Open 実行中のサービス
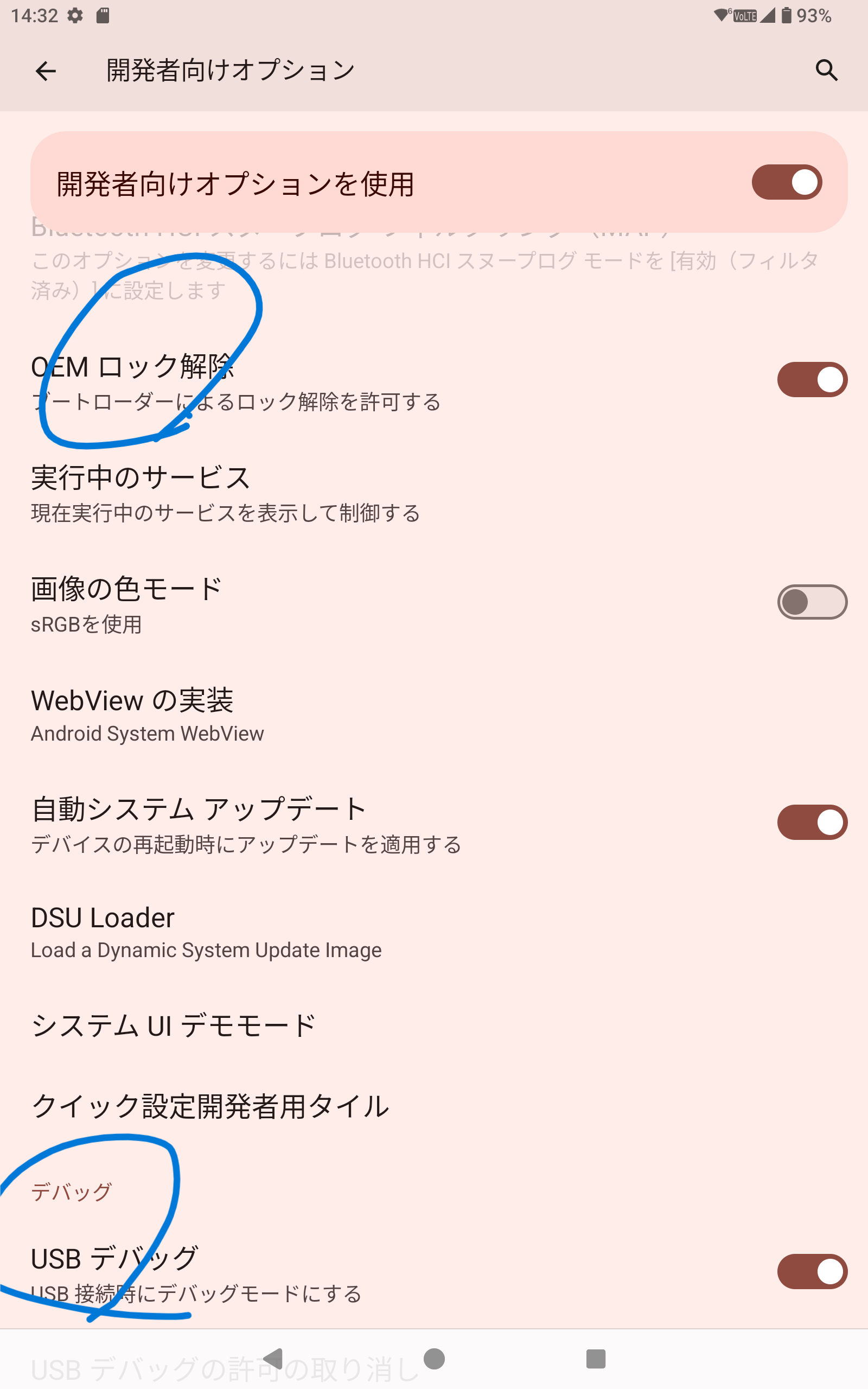This screenshot has height=1389, width=868. pos(434,494)
